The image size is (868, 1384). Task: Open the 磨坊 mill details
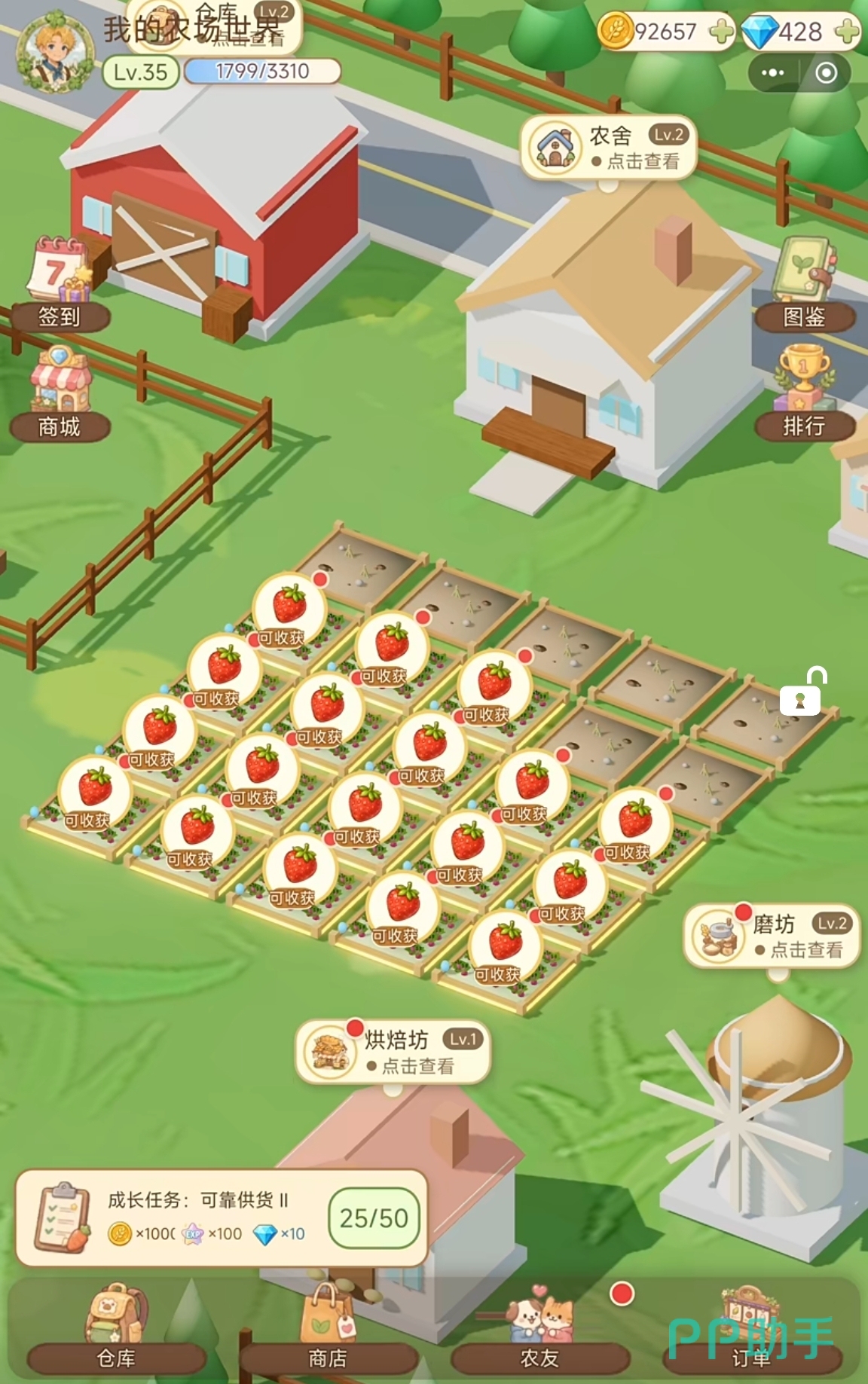point(772,936)
